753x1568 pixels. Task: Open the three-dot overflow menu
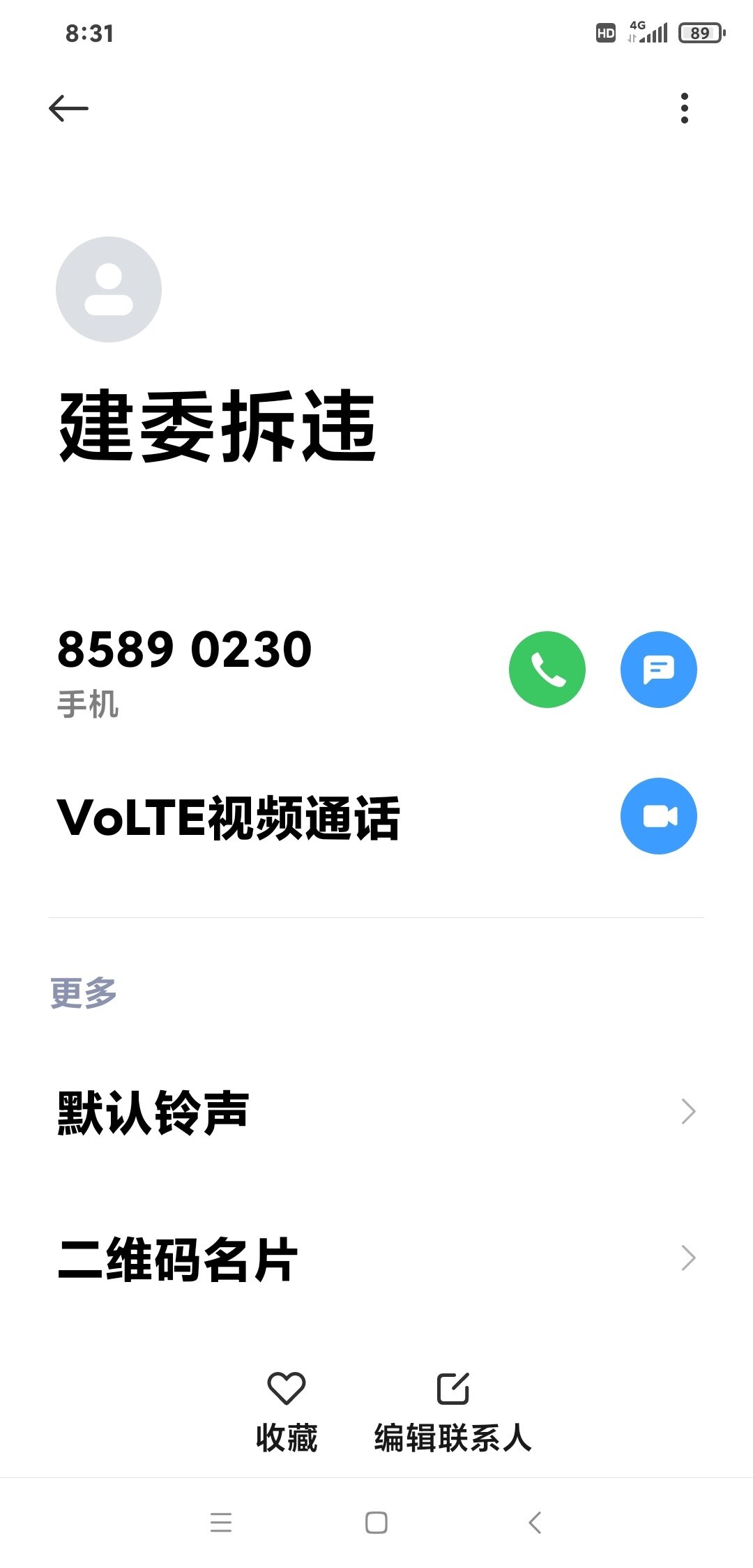click(685, 108)
